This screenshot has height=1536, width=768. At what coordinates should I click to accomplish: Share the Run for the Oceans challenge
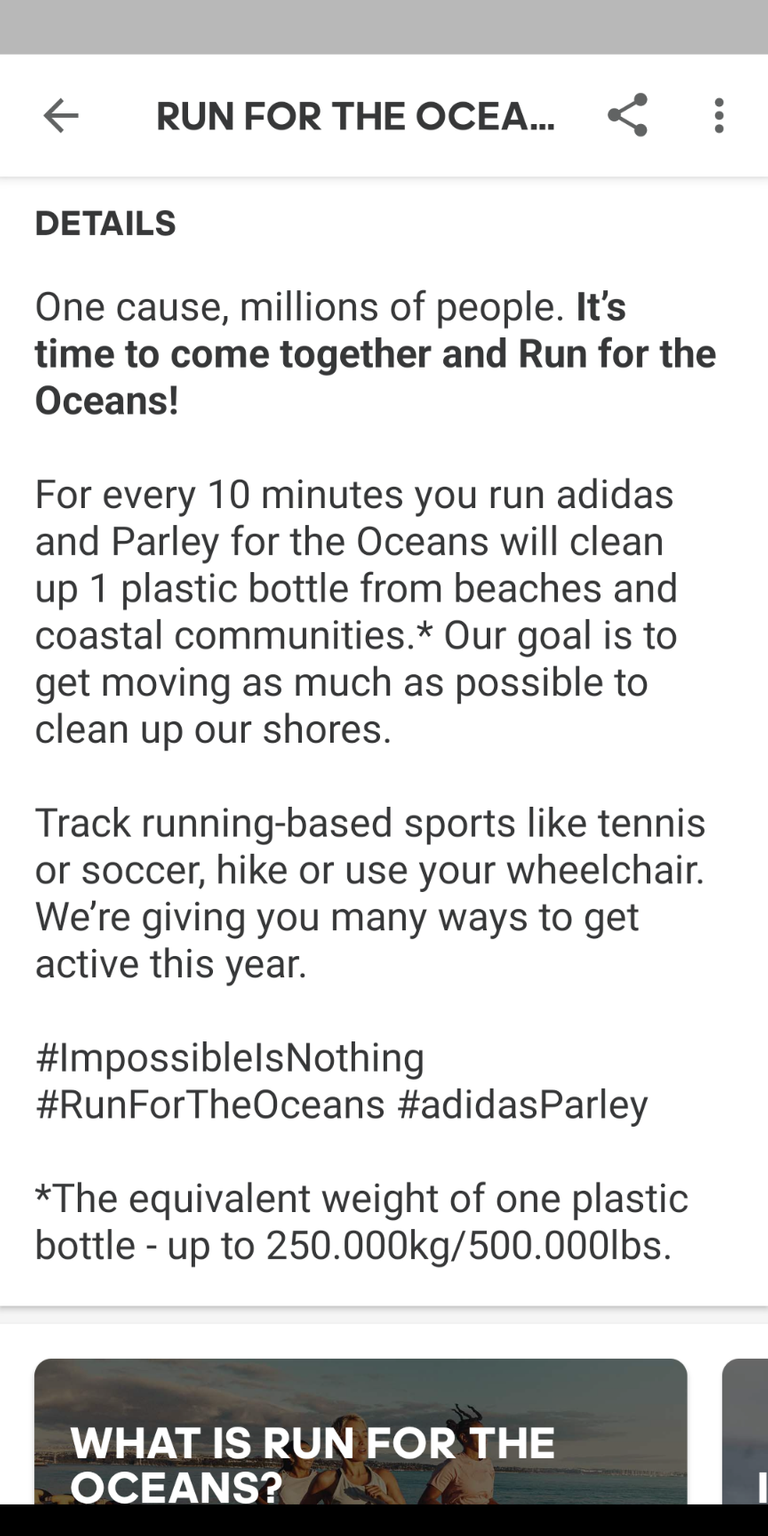click(628, 116)
